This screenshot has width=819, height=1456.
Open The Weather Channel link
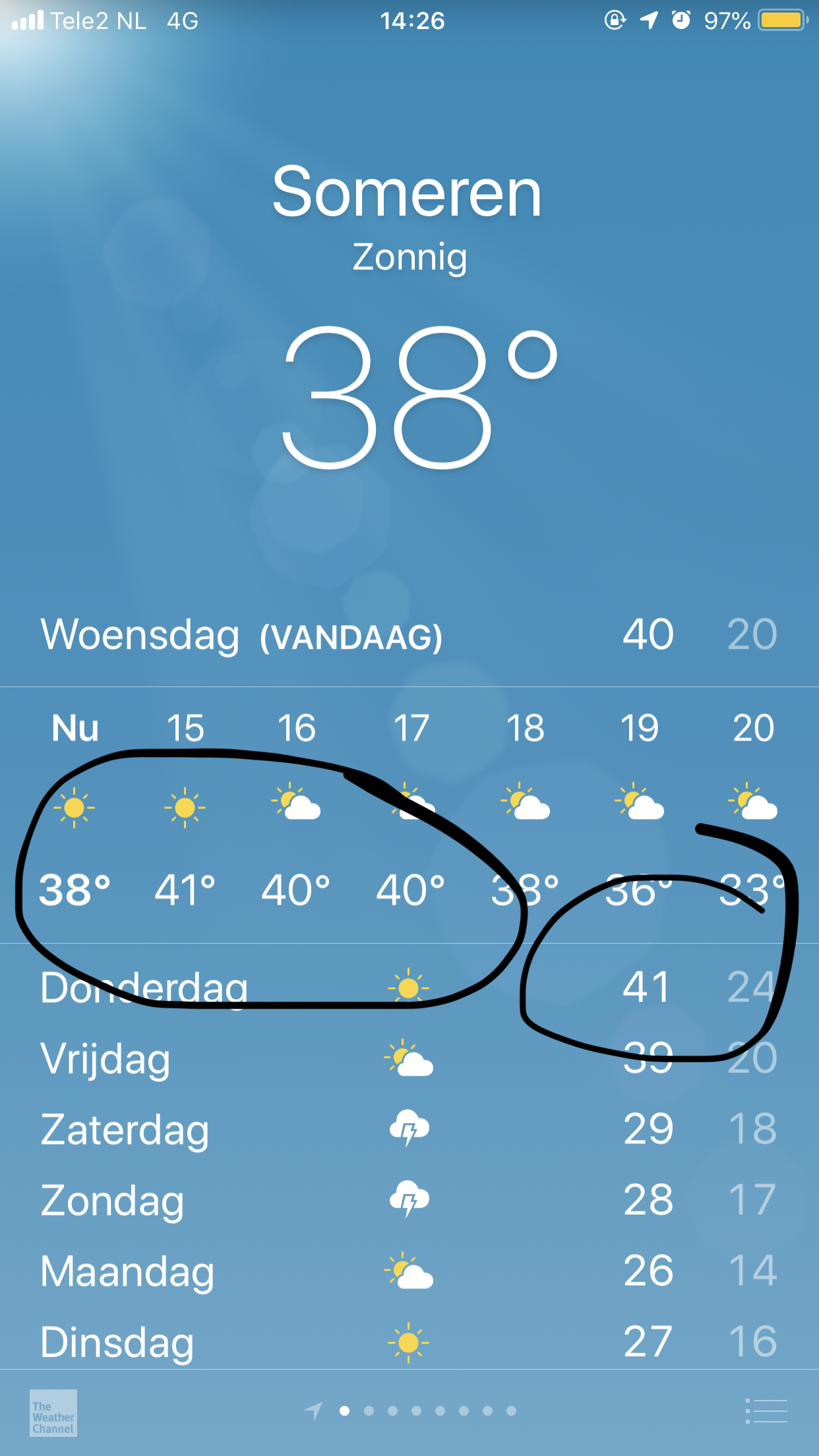53,1412
